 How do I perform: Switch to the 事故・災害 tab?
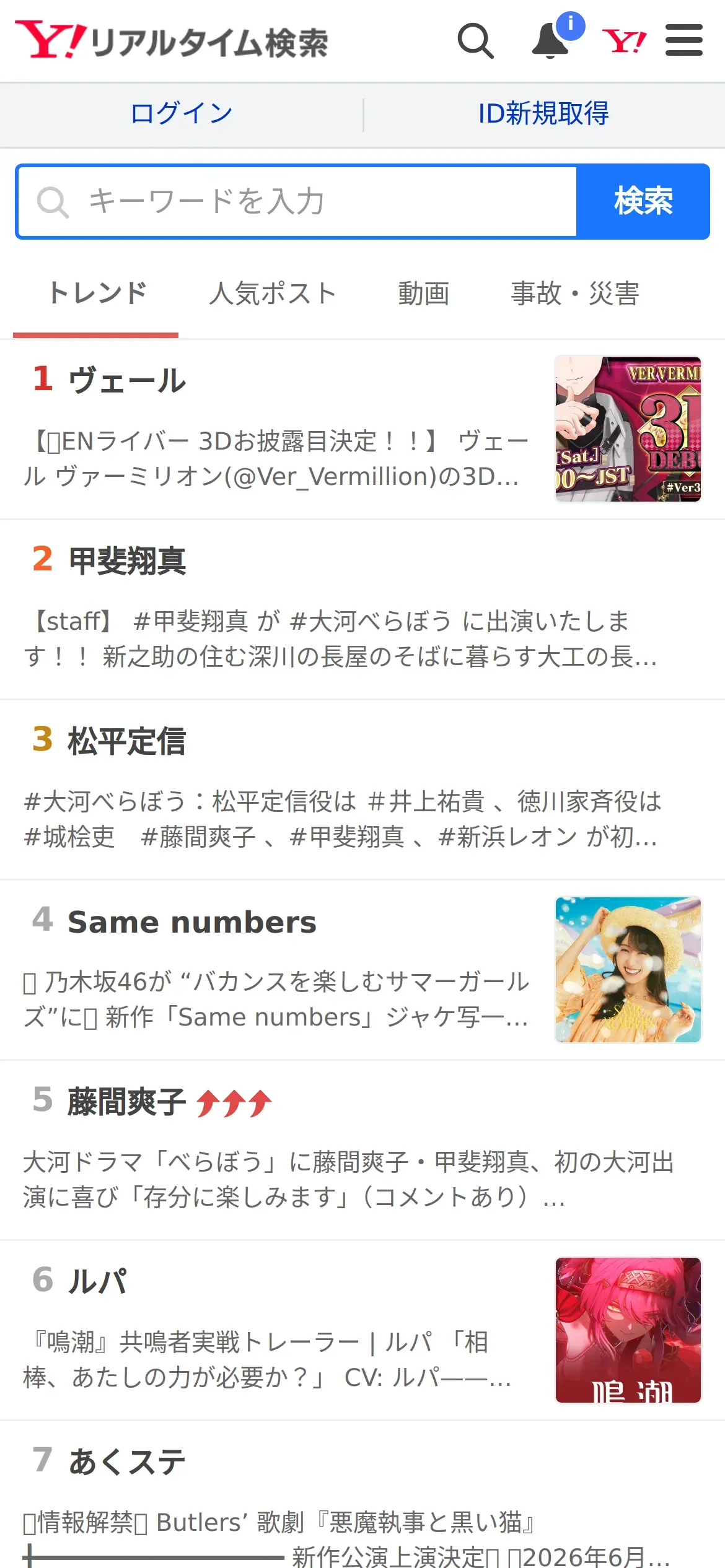[x=574, y=294]
